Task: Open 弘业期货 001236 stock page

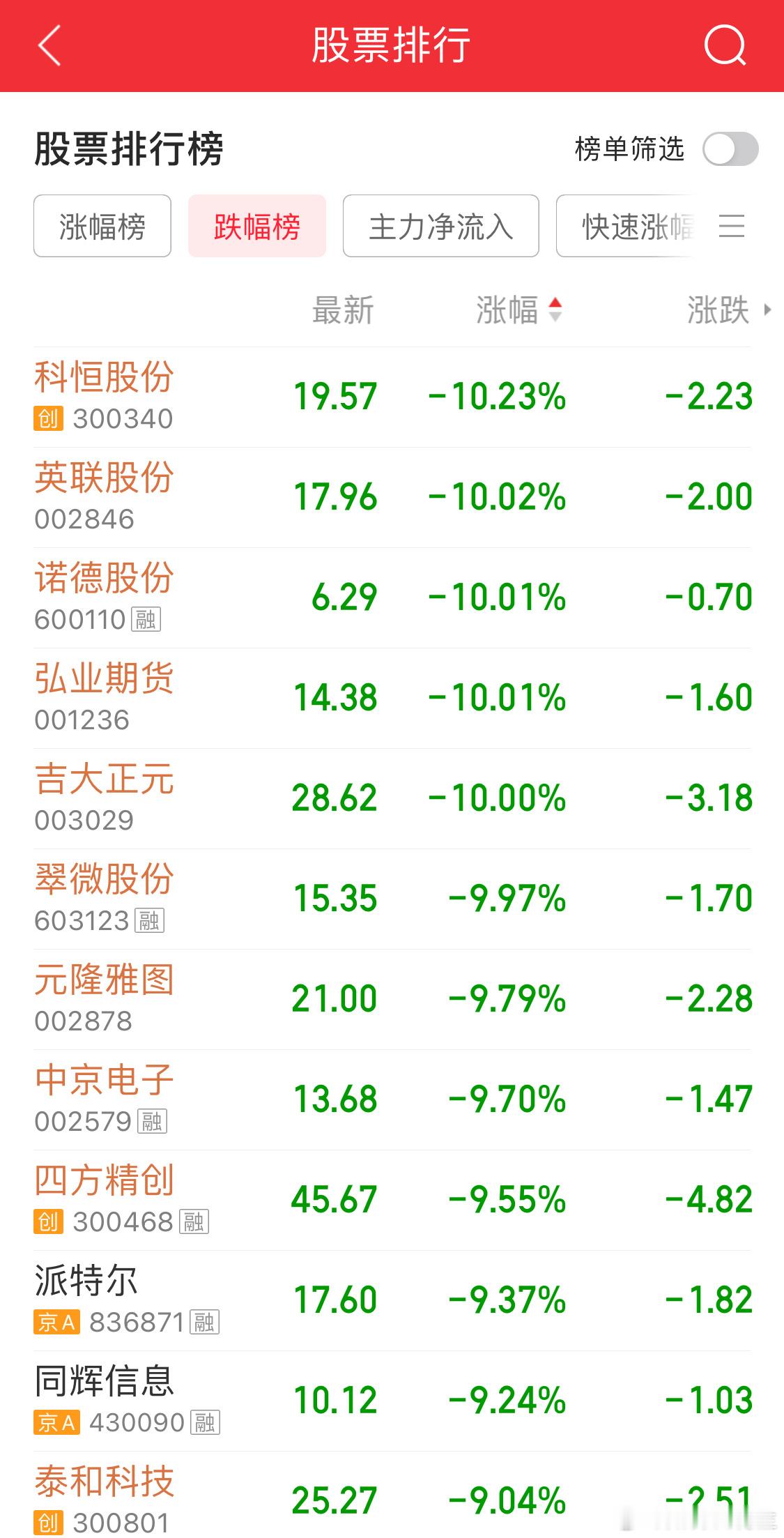Action: click(392, 699)
